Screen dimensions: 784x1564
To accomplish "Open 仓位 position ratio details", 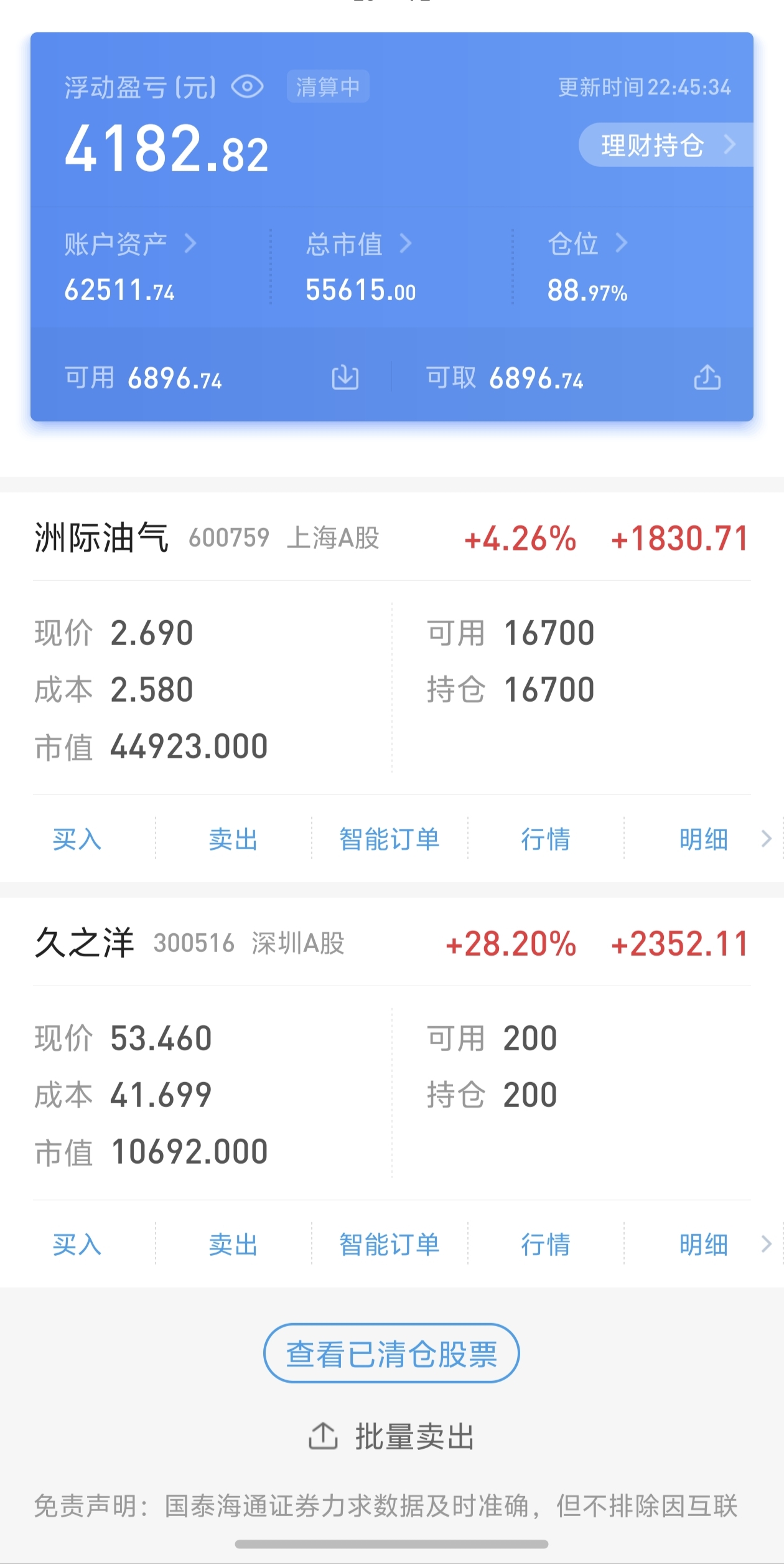I will (x=586, y=243).
